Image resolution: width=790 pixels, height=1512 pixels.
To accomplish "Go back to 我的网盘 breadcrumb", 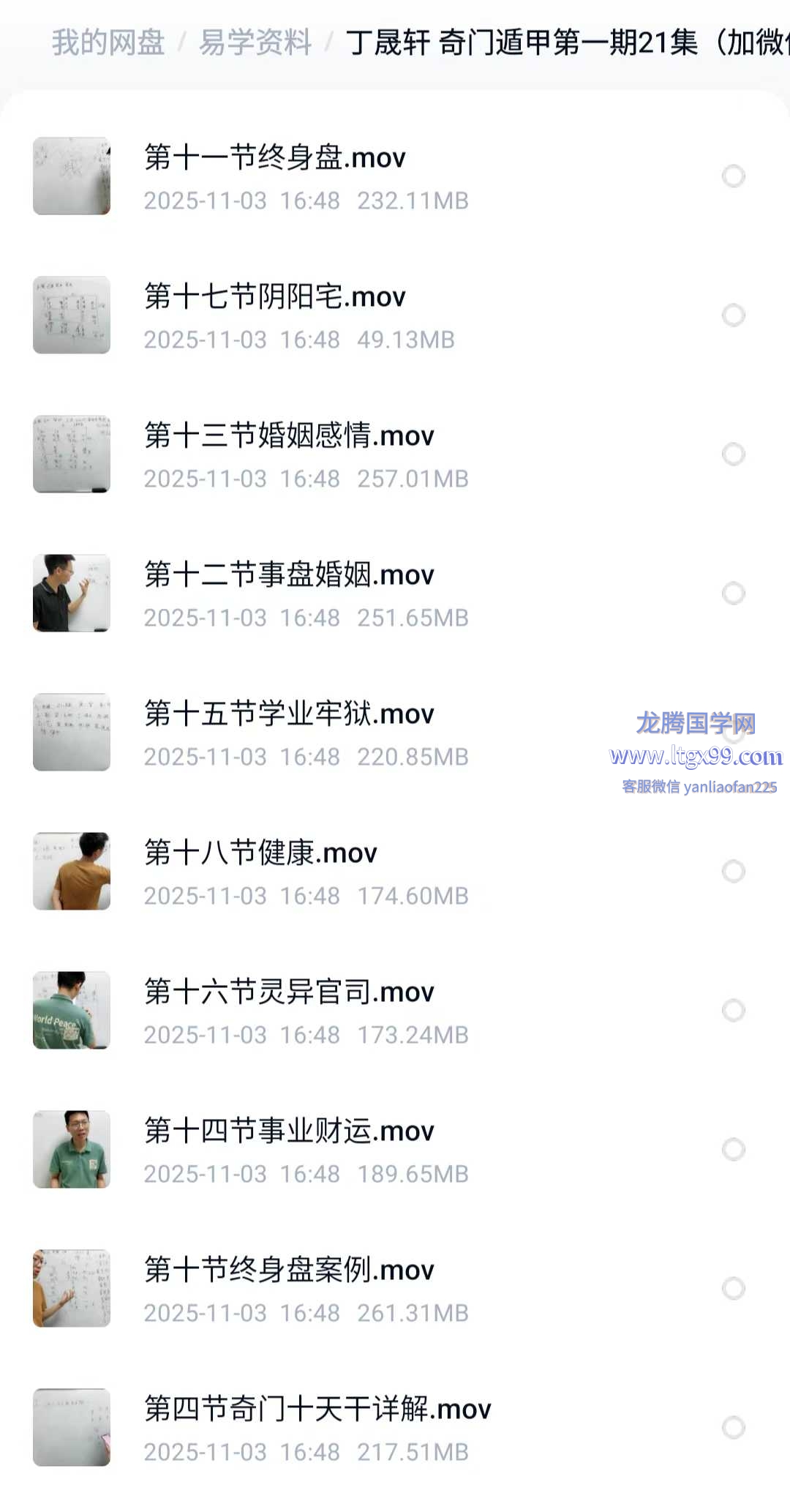I will [108, 42].
